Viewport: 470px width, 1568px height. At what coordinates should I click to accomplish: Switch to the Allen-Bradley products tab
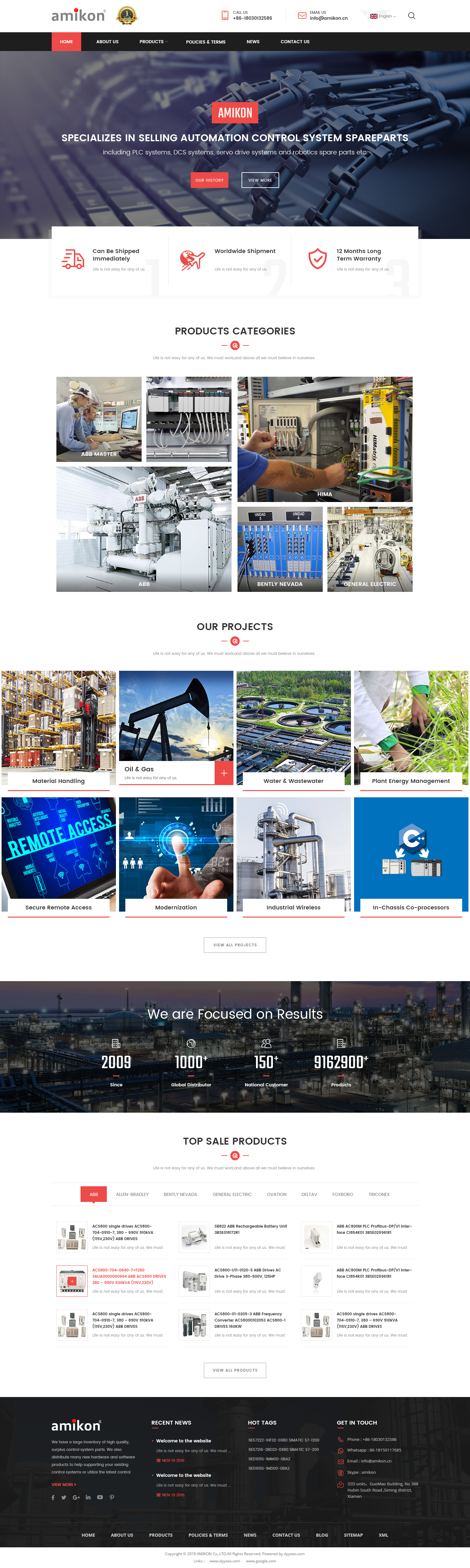(132, 1194)
